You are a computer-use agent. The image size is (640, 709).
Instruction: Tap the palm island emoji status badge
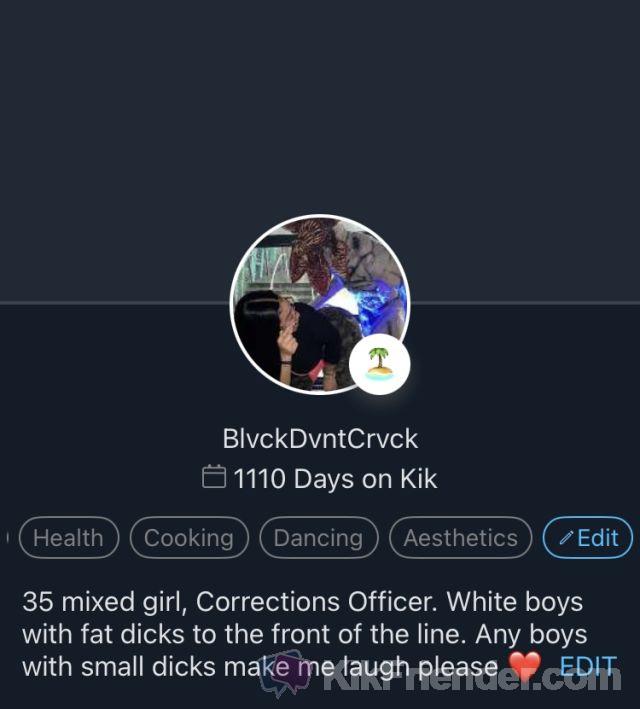tap(379, 365)
